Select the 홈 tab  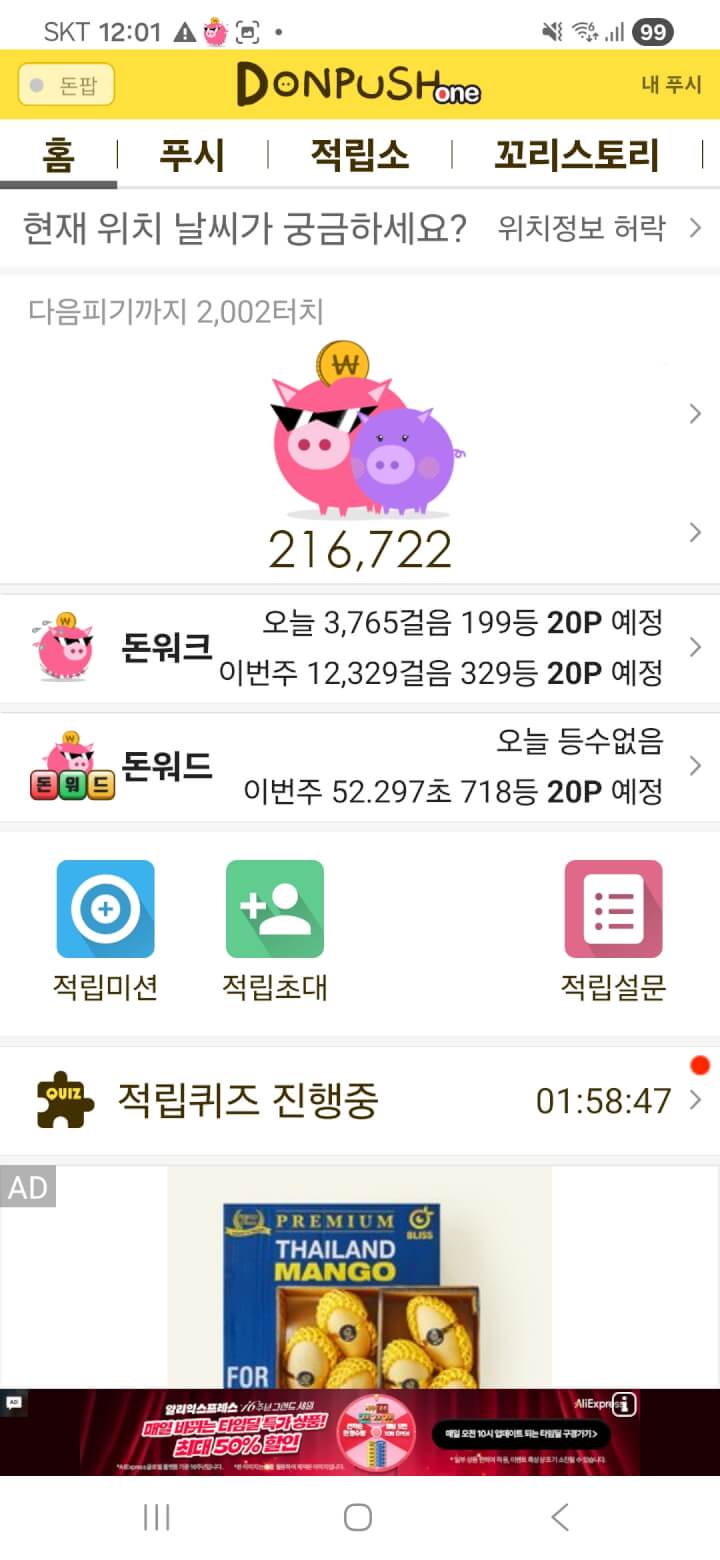[58, 155]
